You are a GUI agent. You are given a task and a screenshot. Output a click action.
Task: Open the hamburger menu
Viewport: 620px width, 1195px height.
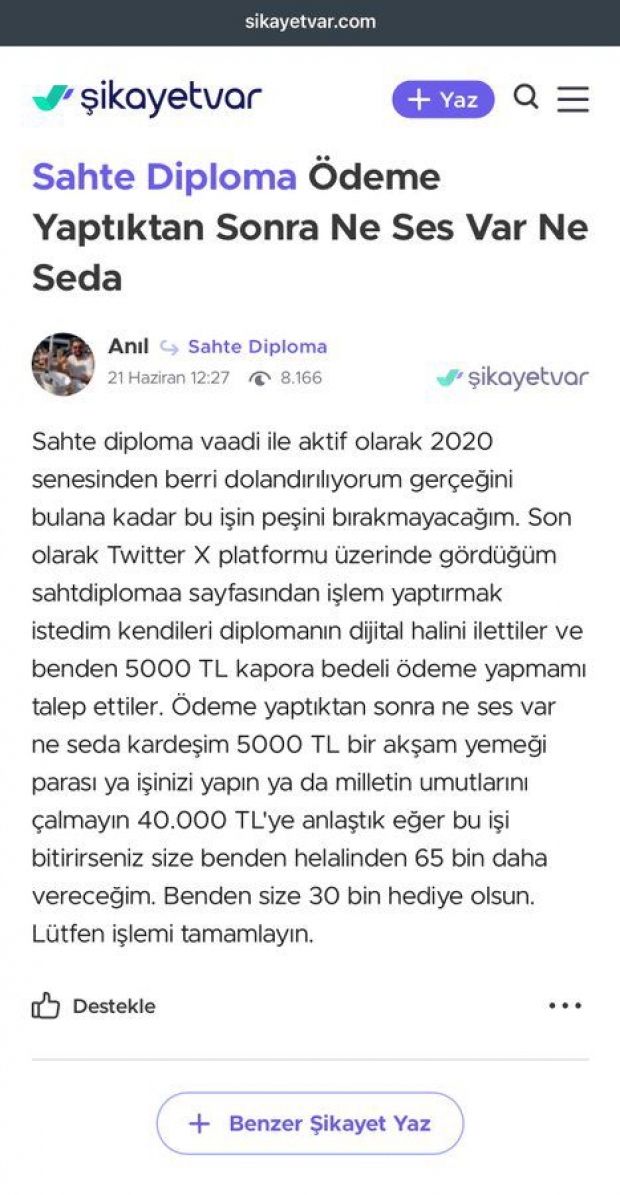click(x=573, y=99)
